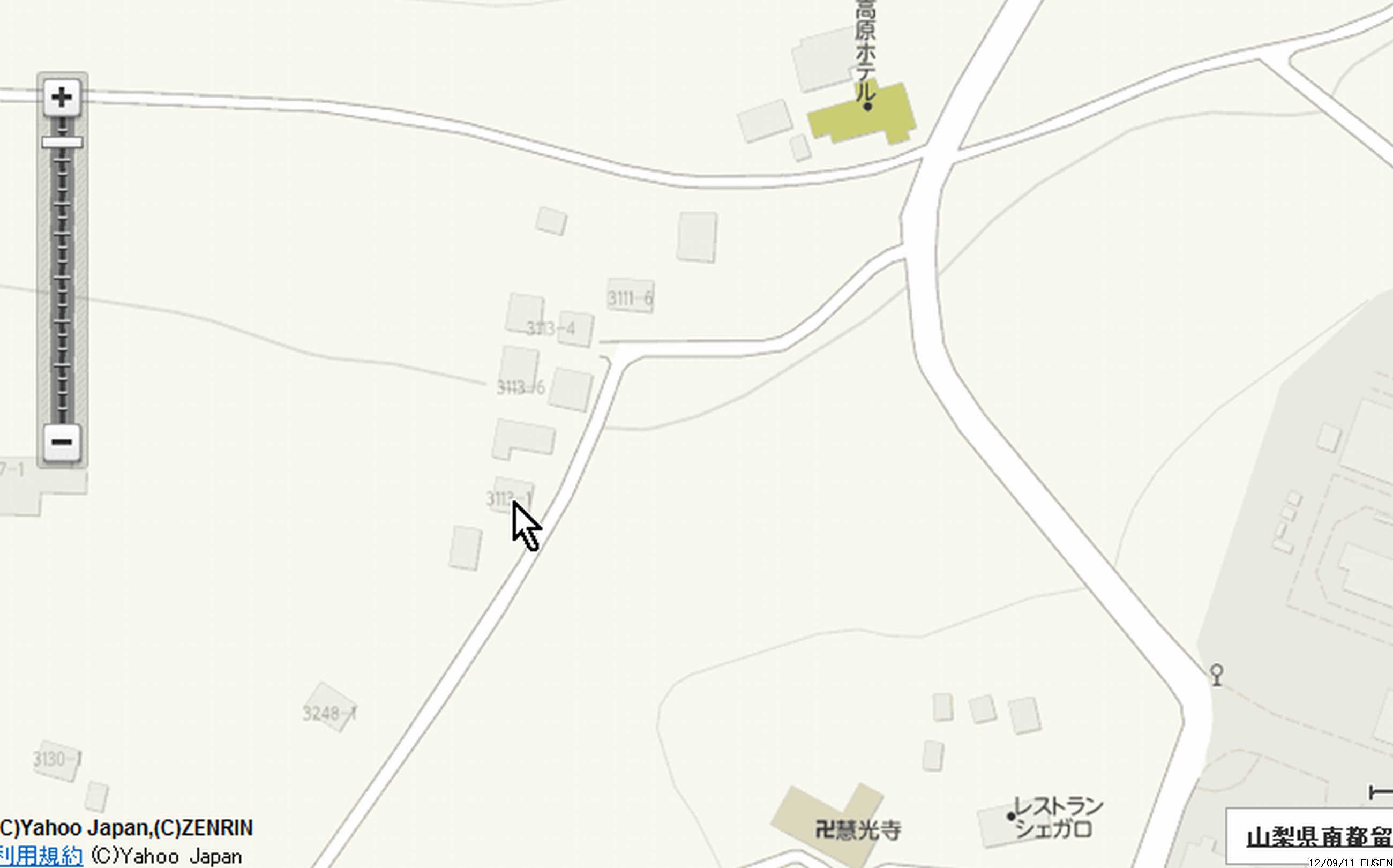Screen dimensions: 1393x868
Task: Open the 利用規約 terms link
Action: 41,856
